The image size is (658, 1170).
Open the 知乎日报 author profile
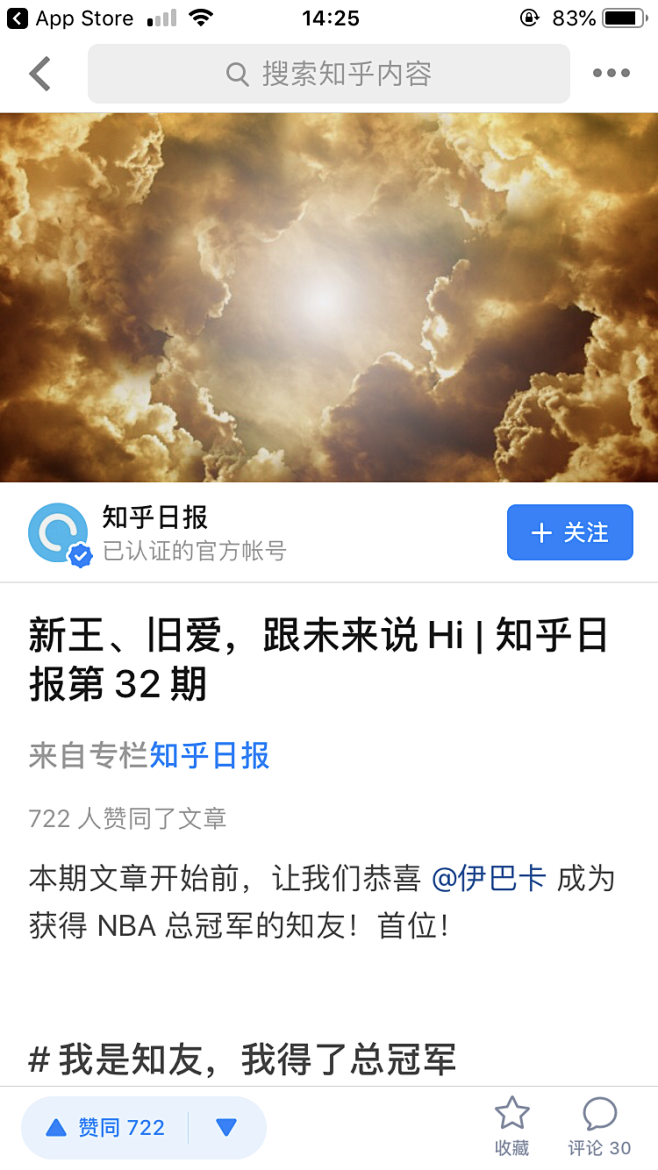click(x=155, y=518)
